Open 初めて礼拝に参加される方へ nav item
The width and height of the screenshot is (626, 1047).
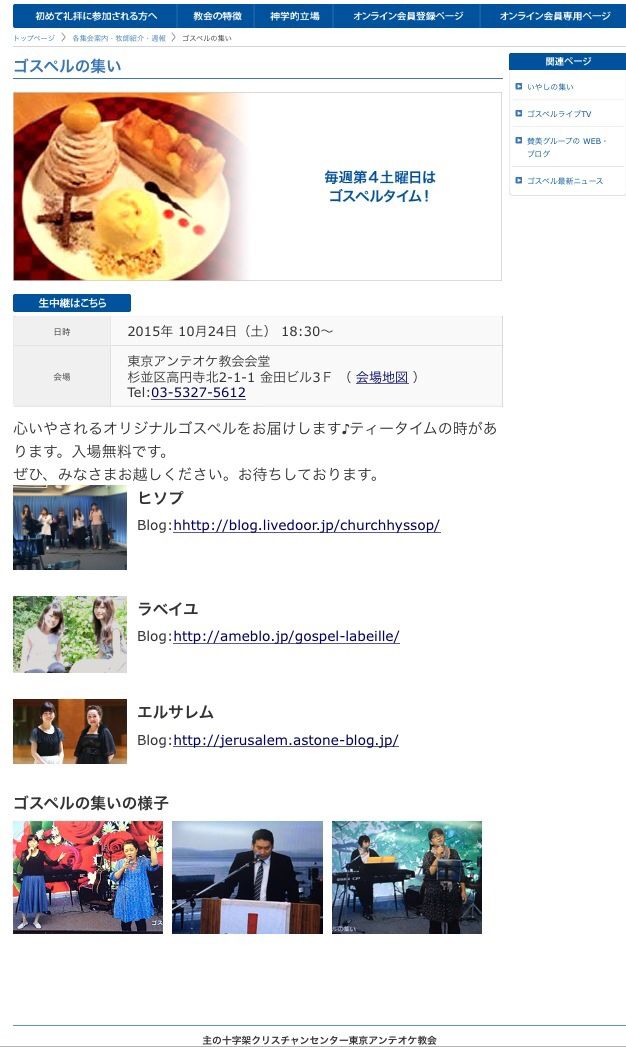click(96, 16)
